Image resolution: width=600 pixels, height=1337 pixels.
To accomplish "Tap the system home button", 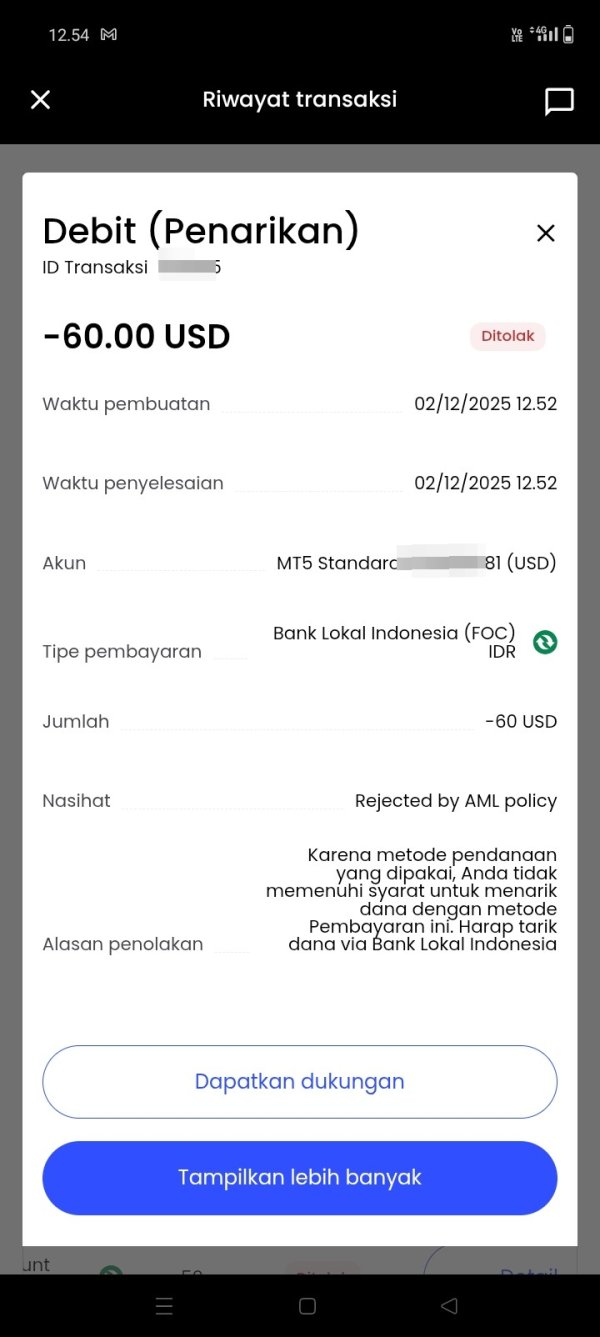I will point(308,1305).
